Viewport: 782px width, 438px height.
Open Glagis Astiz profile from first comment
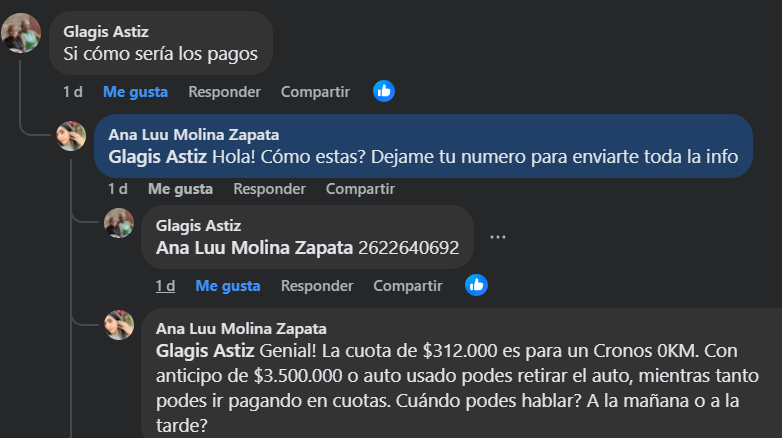(x=106, y=32)
